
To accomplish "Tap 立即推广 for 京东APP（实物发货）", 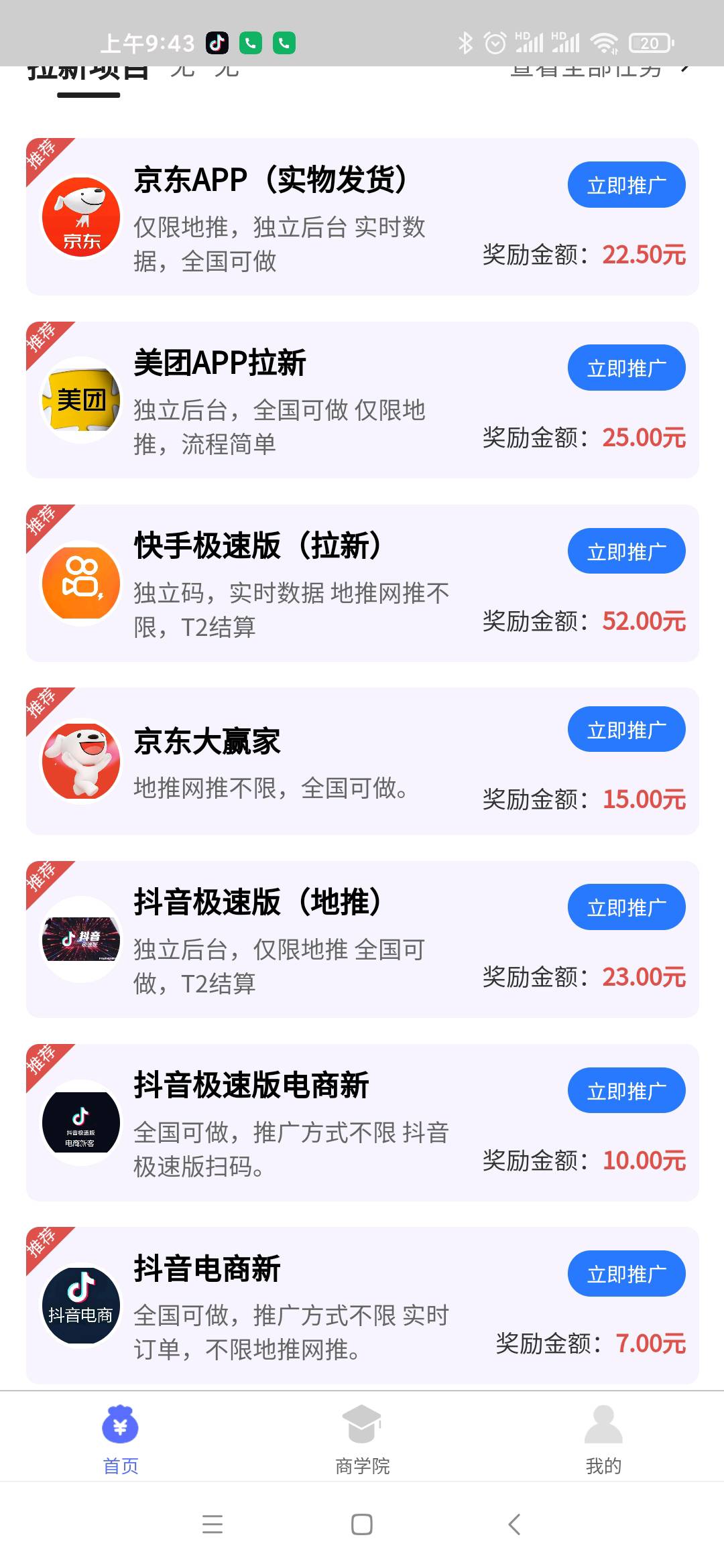I will click(x=626, y=185).
